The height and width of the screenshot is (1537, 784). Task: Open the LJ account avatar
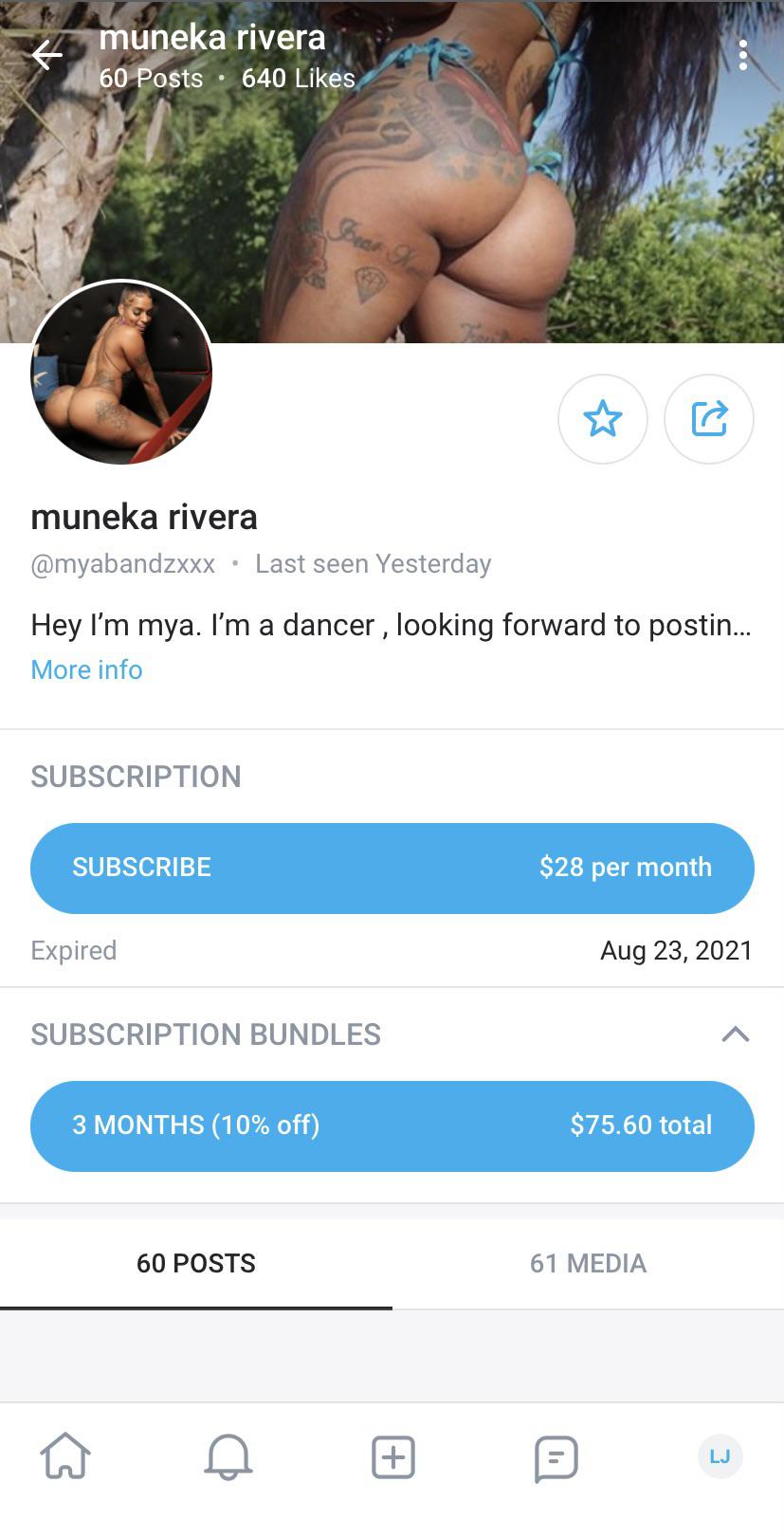tap(720, 1455)
